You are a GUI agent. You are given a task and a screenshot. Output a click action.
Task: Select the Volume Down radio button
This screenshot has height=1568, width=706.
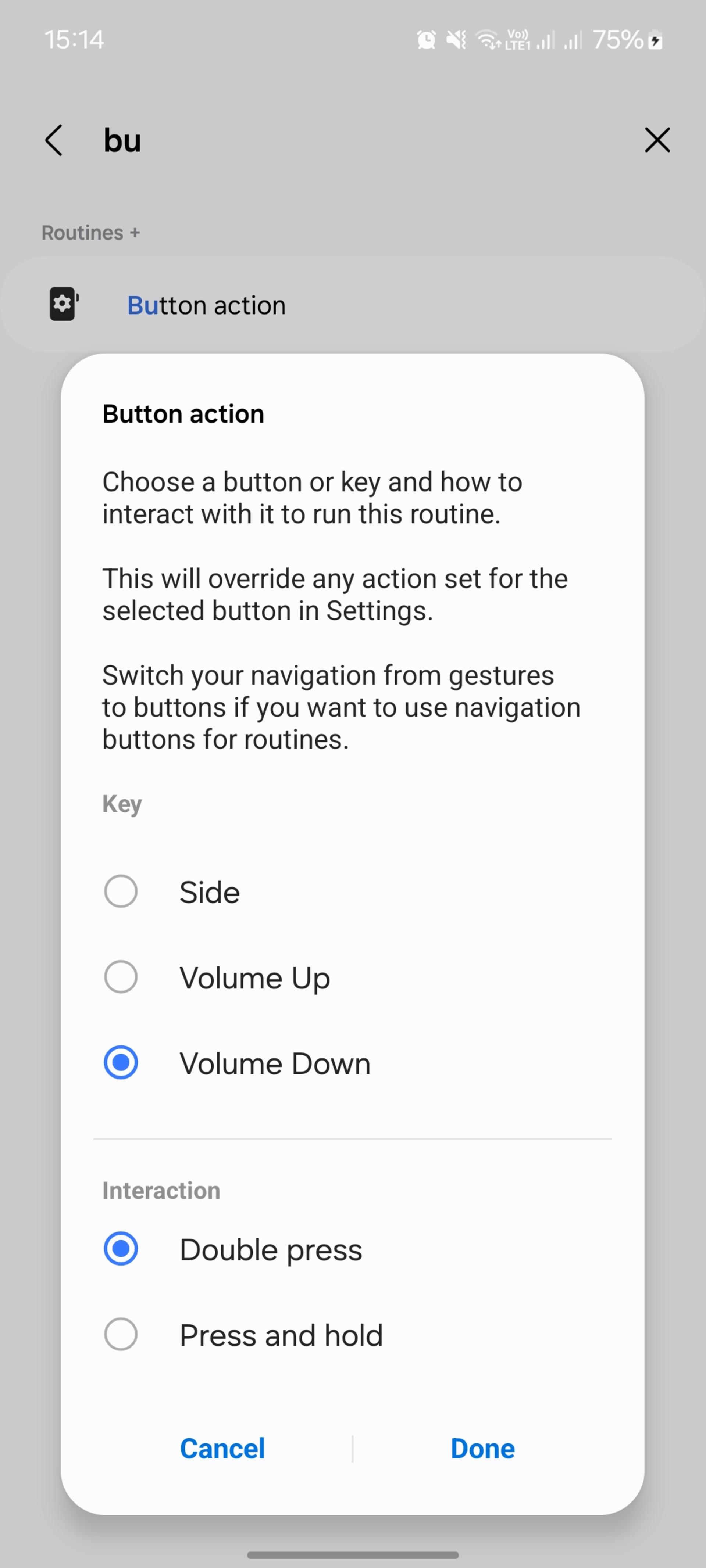click(121, 1063)
